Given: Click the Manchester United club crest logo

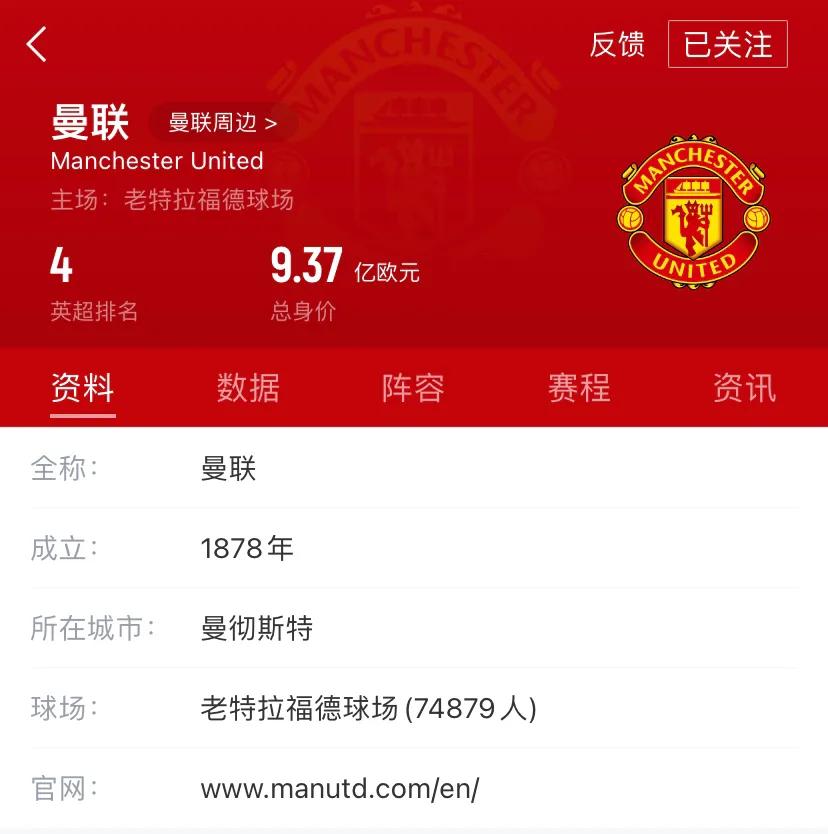Looking at the screenshot, I should (688, 213).
